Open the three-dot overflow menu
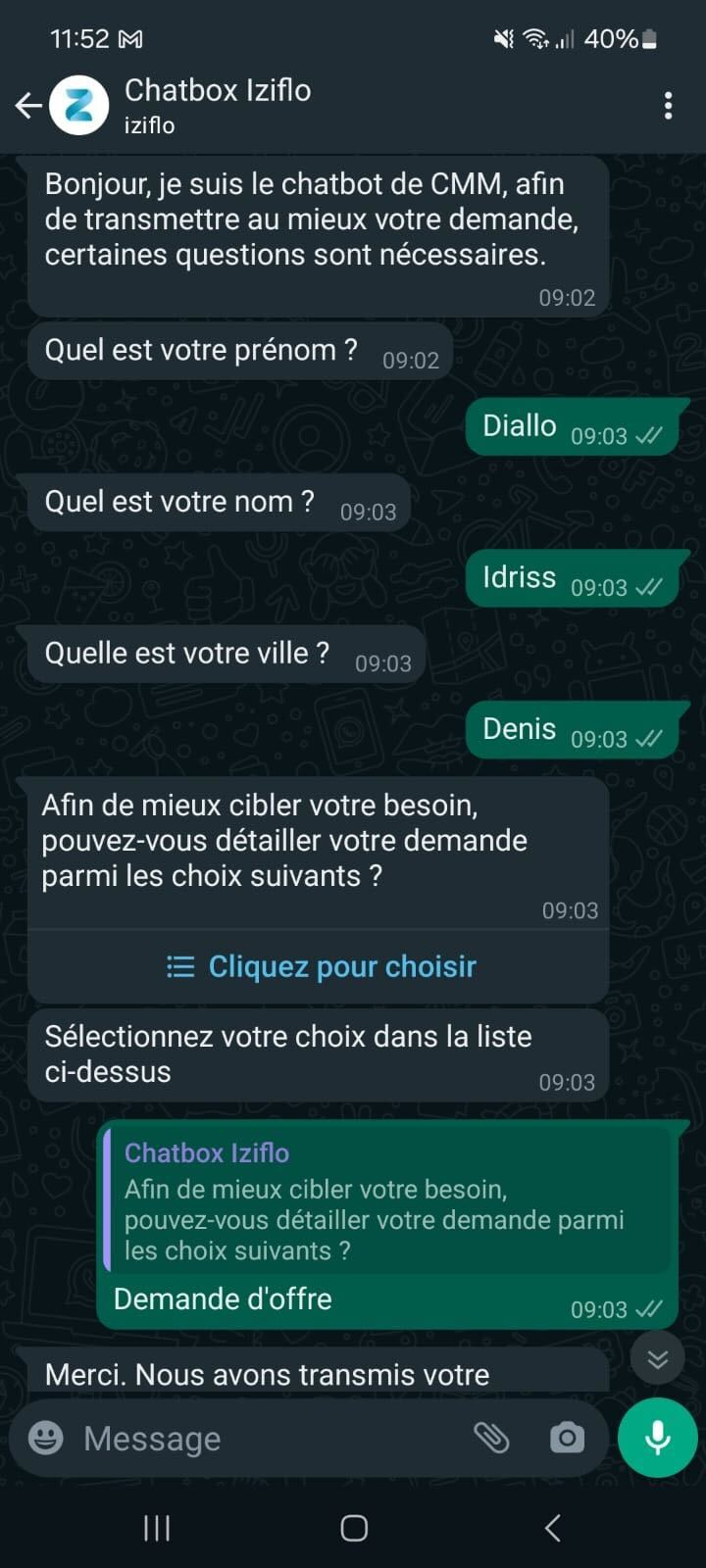Screen dimensions: 706x1568 point(668,105)
